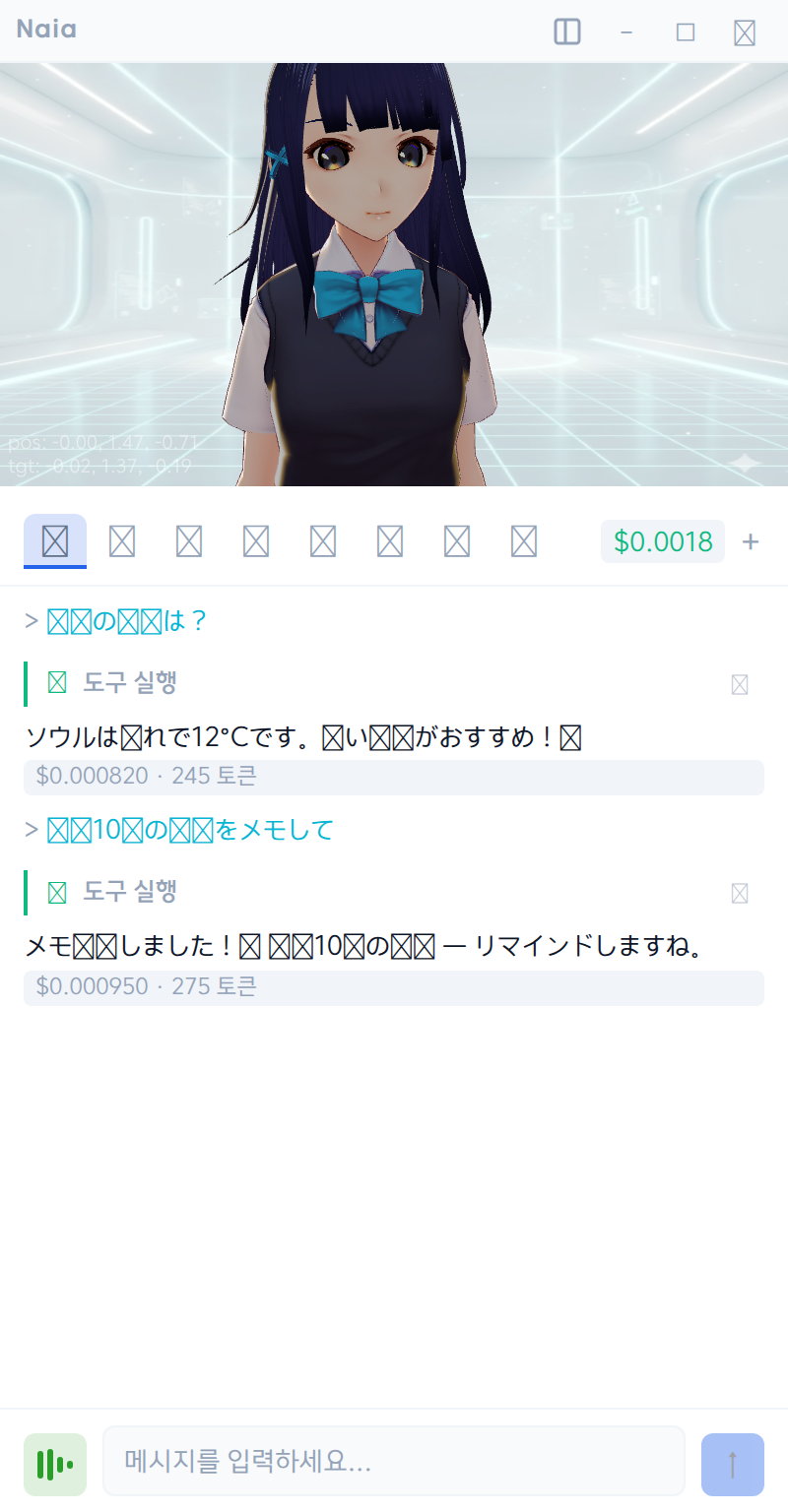
Task: Select the third icon in the tab bar
Action: coord(188,540)
